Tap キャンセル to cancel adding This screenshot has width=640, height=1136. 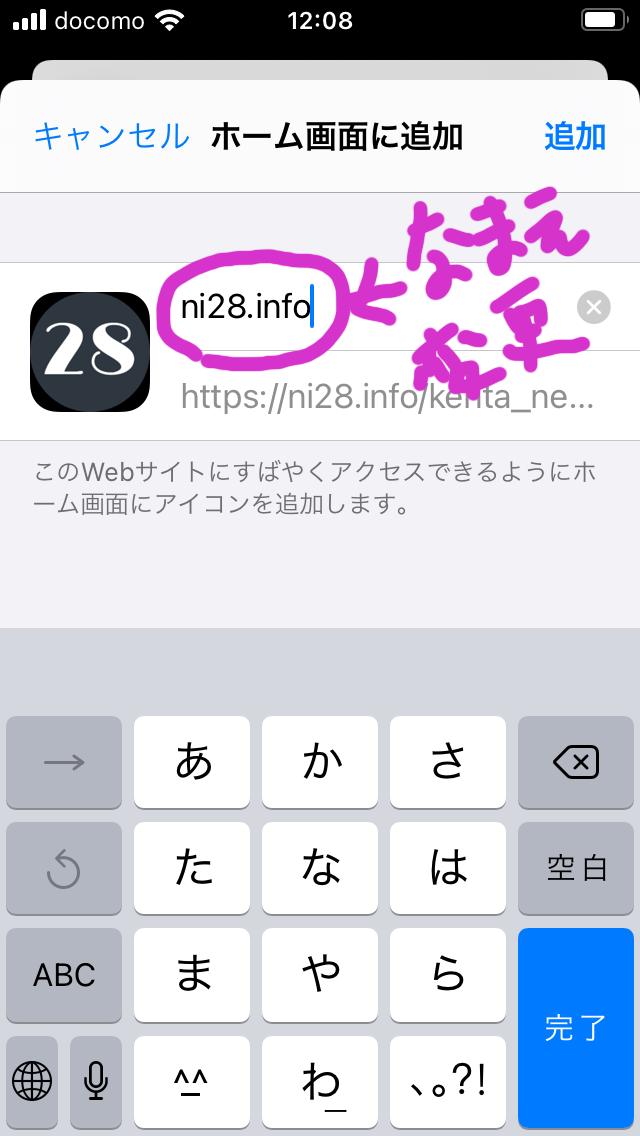pos(111,136)
